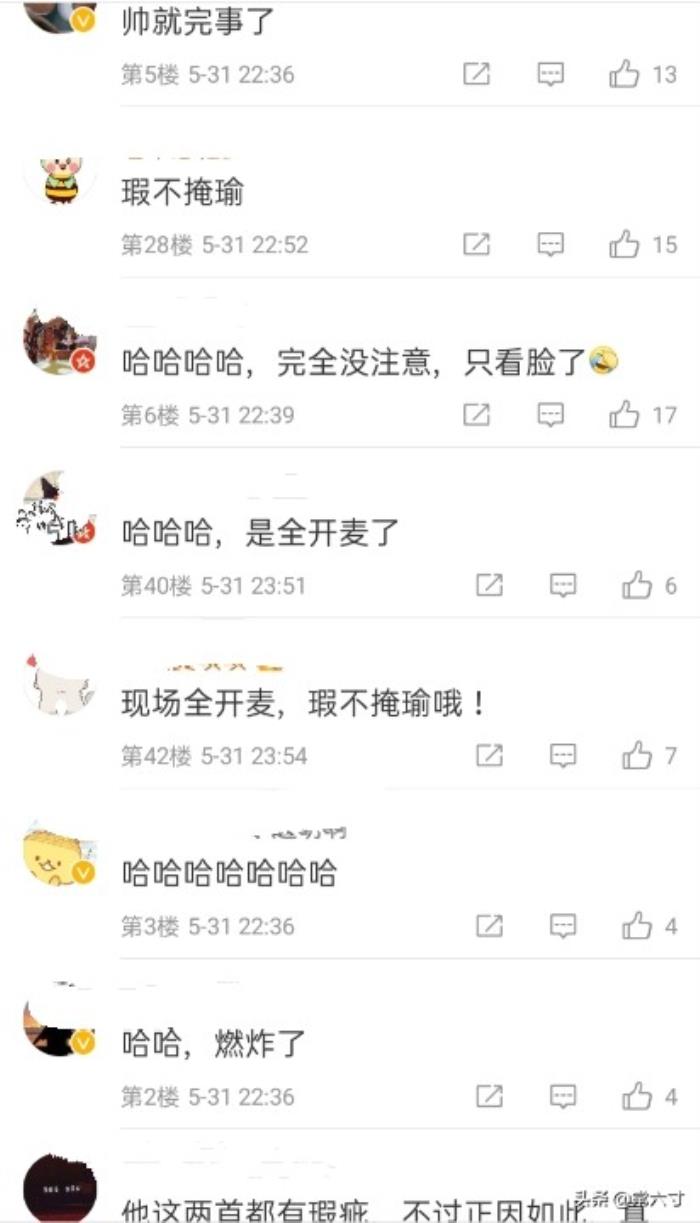Image resolution: width=700 pixels, height=1223 pixels.
Task: Repost the 第28楼 comment "瑕不掩瑜"
Action: 477,244
